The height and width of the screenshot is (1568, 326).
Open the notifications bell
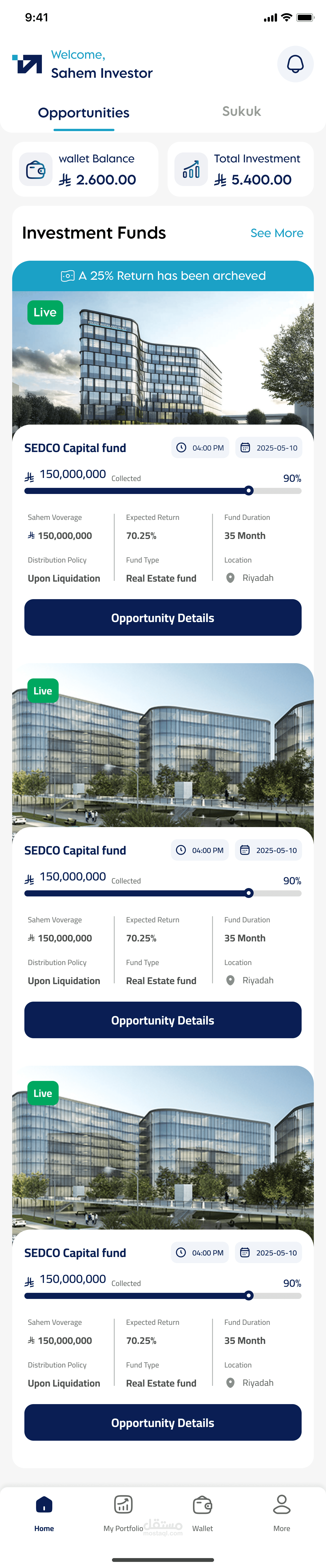coord(295,64)
